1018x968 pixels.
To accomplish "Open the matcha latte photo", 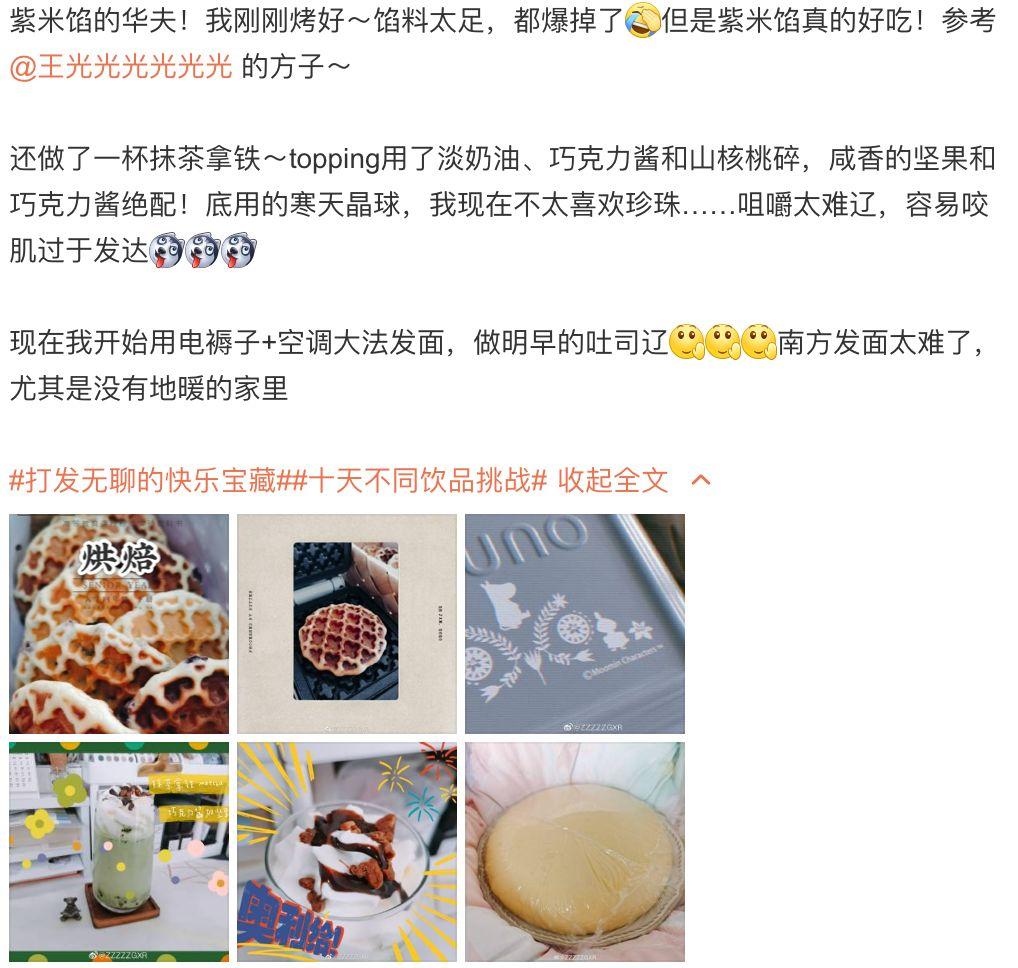I will coord(119,851).
